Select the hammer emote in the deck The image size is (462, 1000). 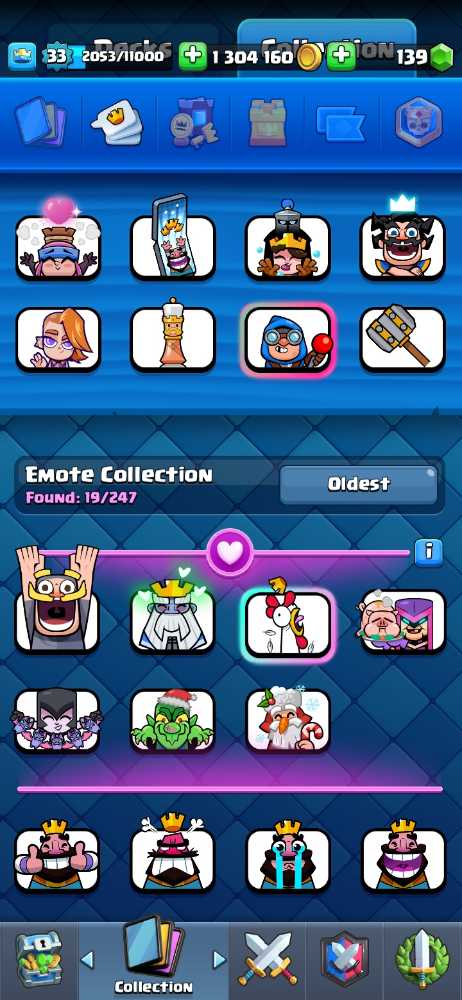pyautogui.click(x=402, y=338)
